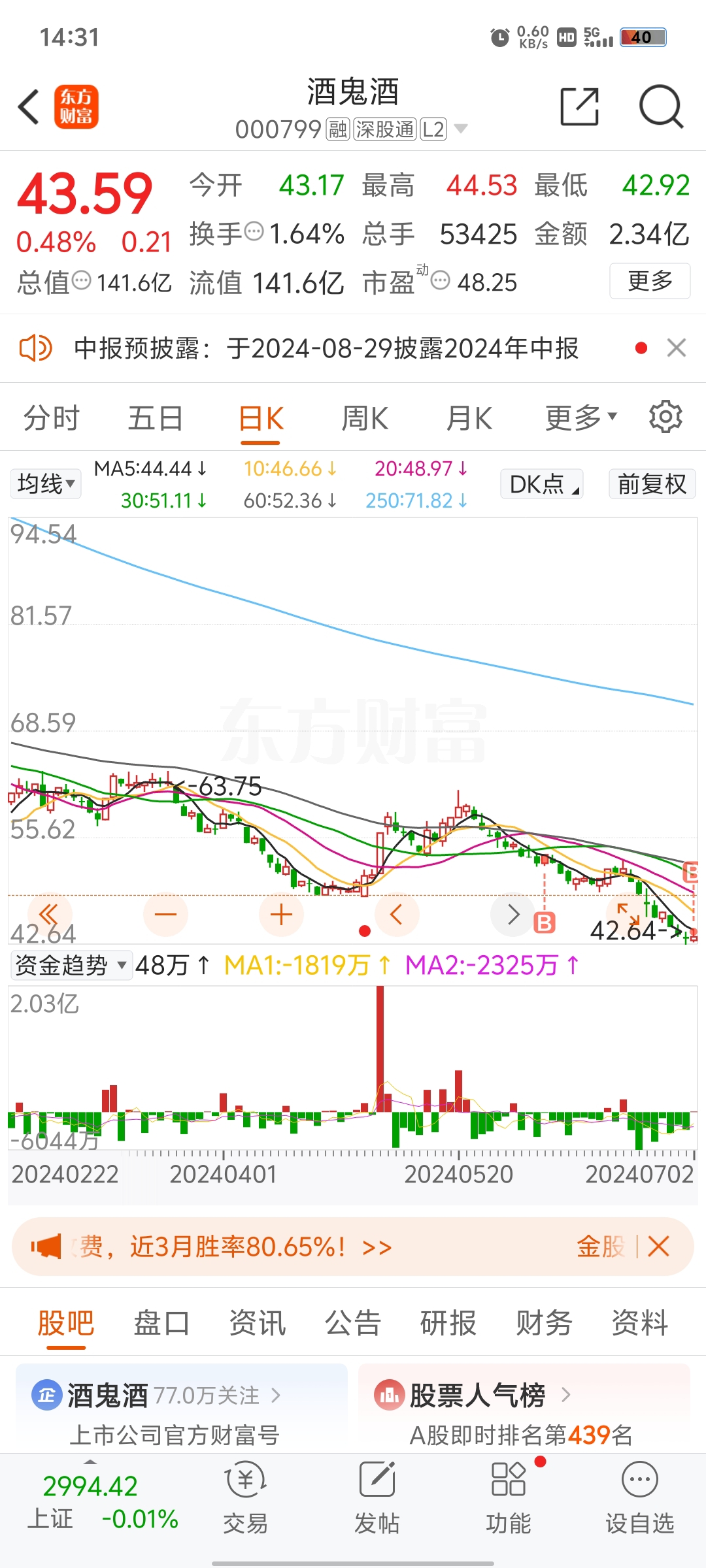This screenshot has height=1568, width=706.
Task: Switch to the 分时 chart tab
Action: point(51,418)
